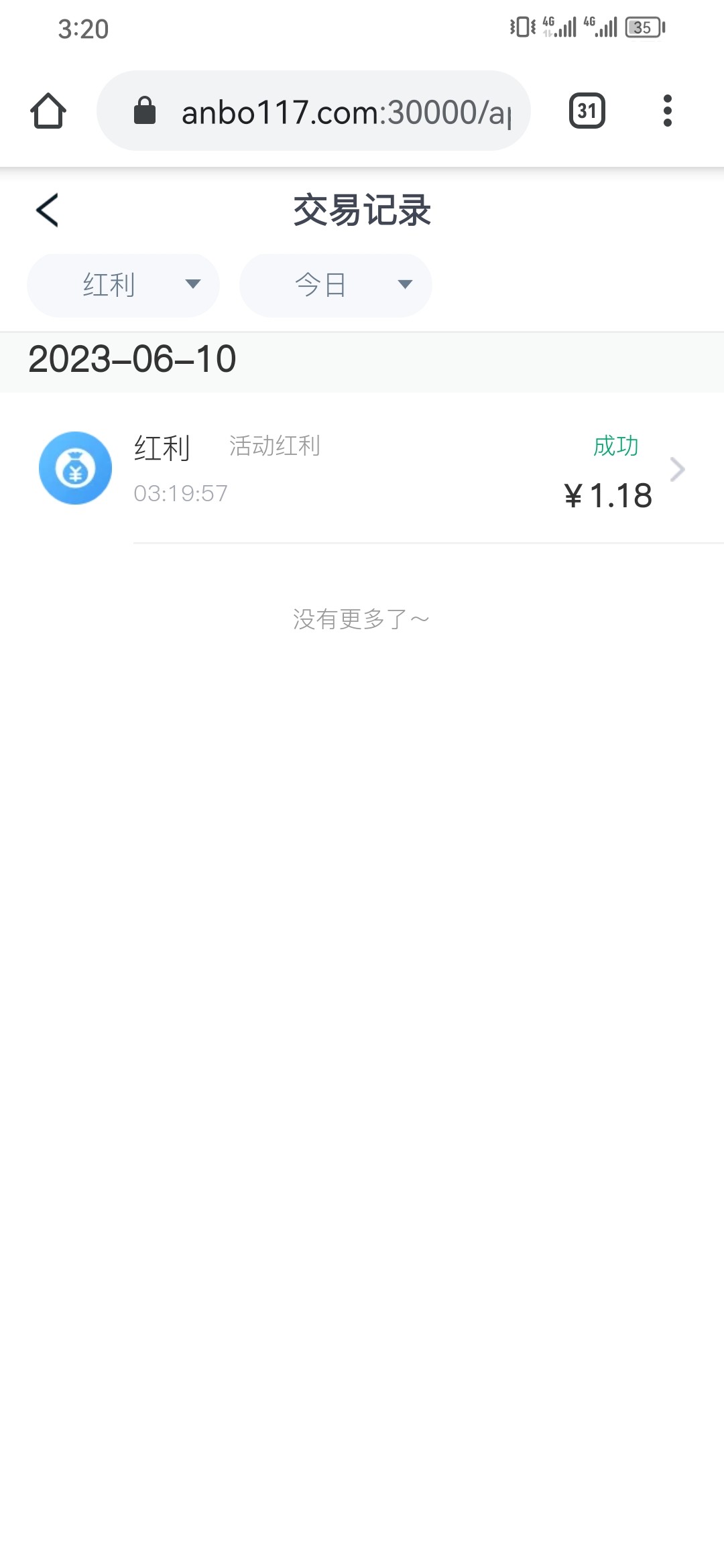The height and width of the screenshot is (1568, 724).
Task: Expand the 红利 transaction details chevron
Action: 679,469
